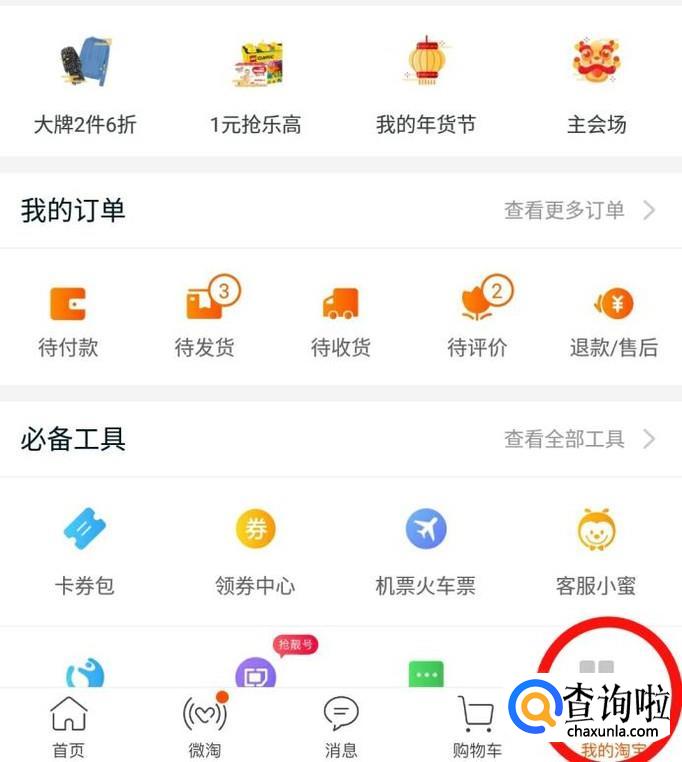Viewport: 682px width, 762px height.
Task: Open 待收货 orders awaiting receipt
Action: [x=341, y=320]
